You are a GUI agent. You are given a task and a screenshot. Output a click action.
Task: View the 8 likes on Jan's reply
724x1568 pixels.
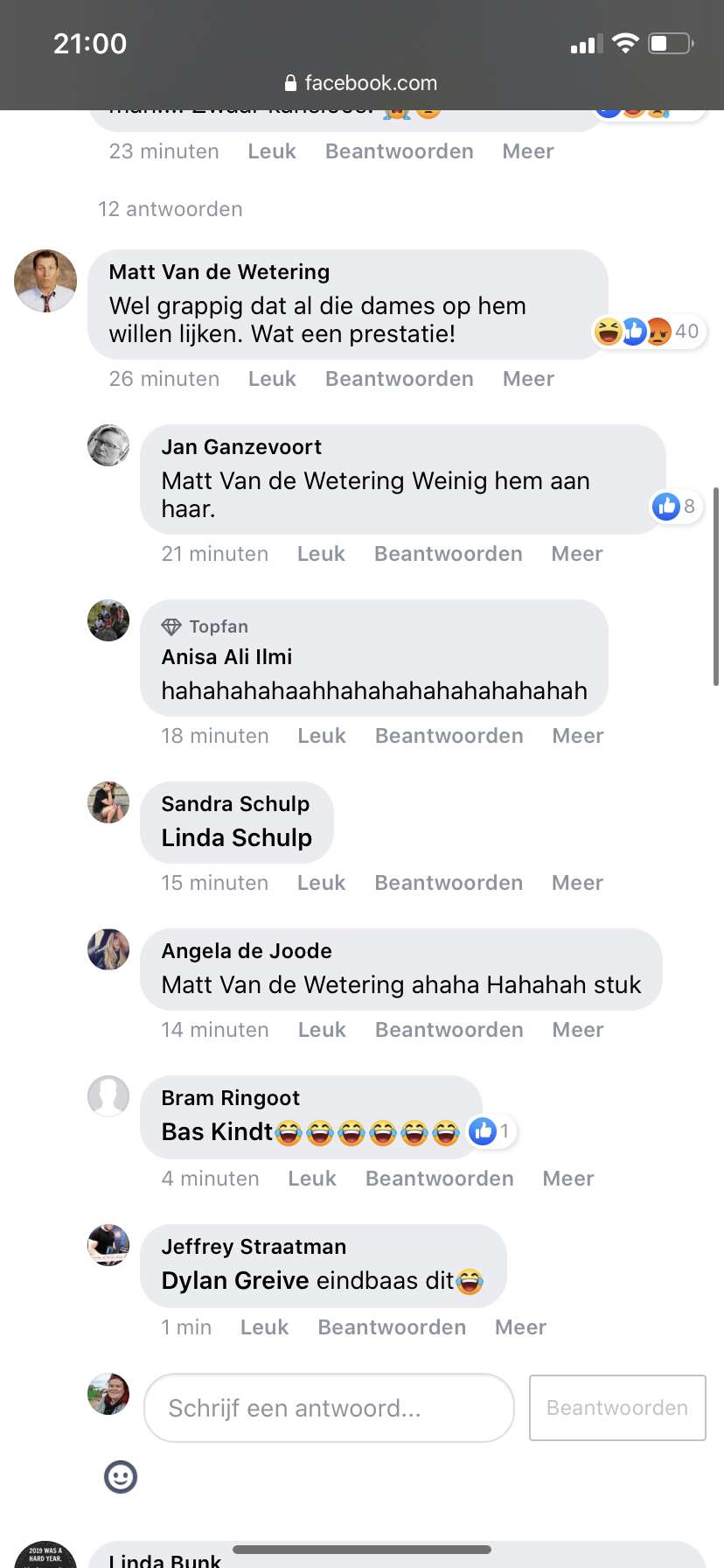(676, 507)
